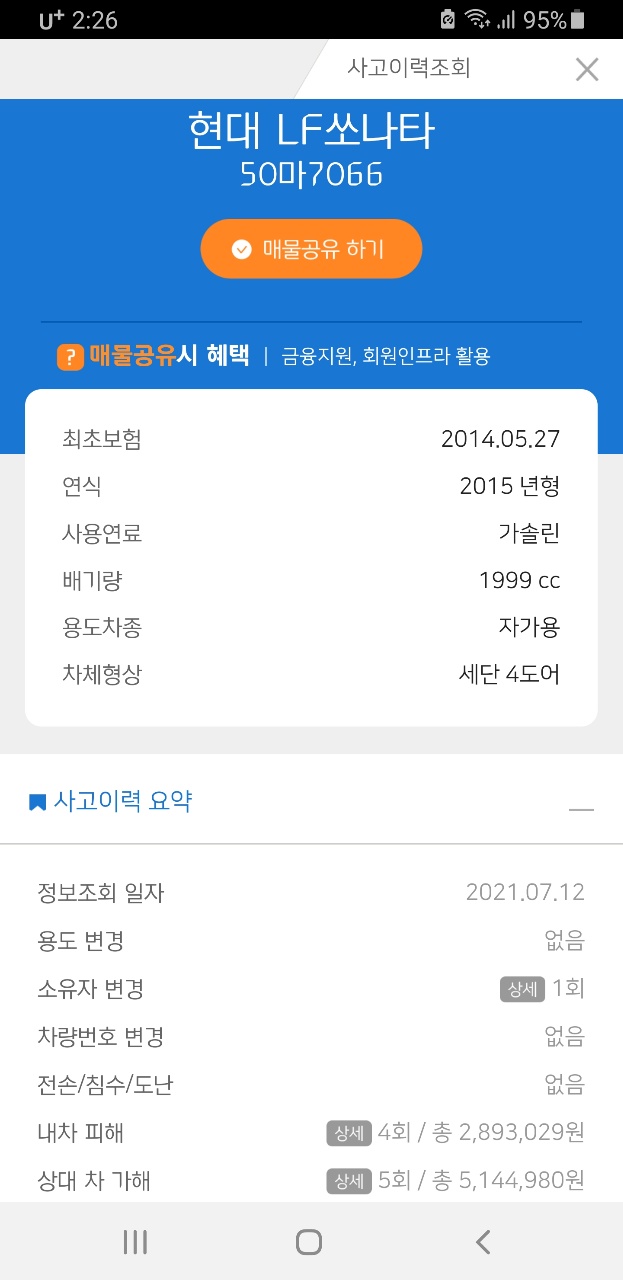Viewport: 623px width, 1280px height.
Task: Open the 매물공유시 혜택 help info
Action: (x=70, y=356)
